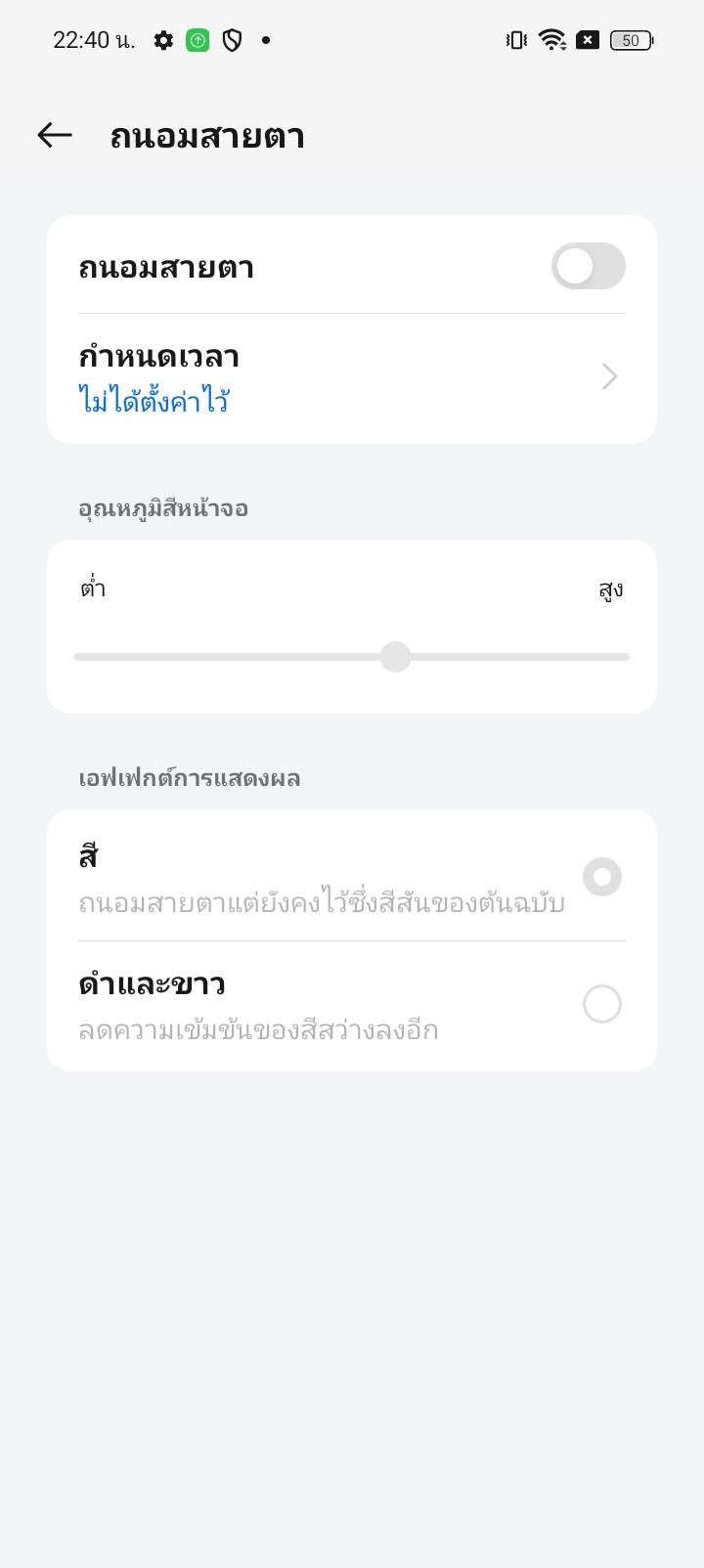This screenshot has height=1568, width=704.
Task: Choose the ดำและขาว display effect
Action: tap(601, 1004)
